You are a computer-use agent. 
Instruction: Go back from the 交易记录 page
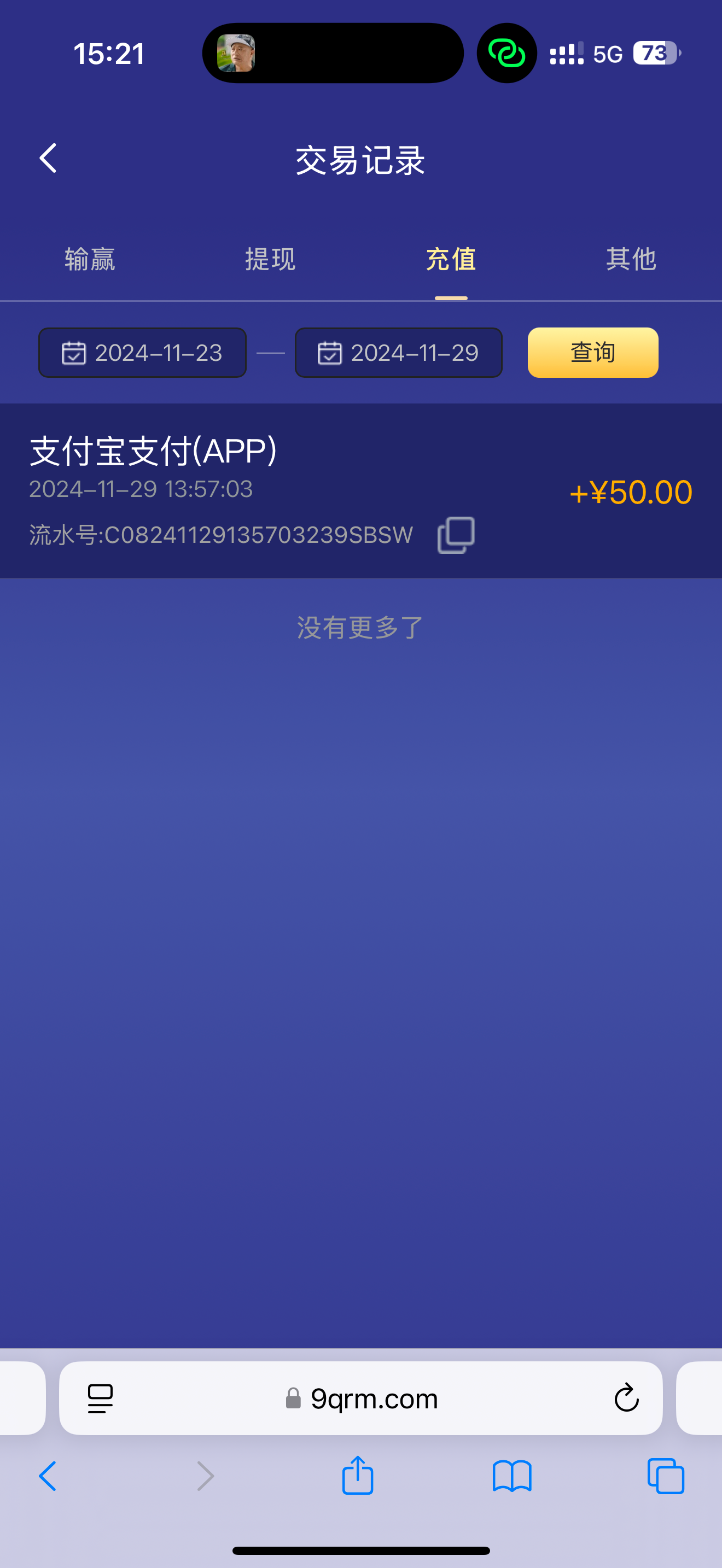pos(48,159)
